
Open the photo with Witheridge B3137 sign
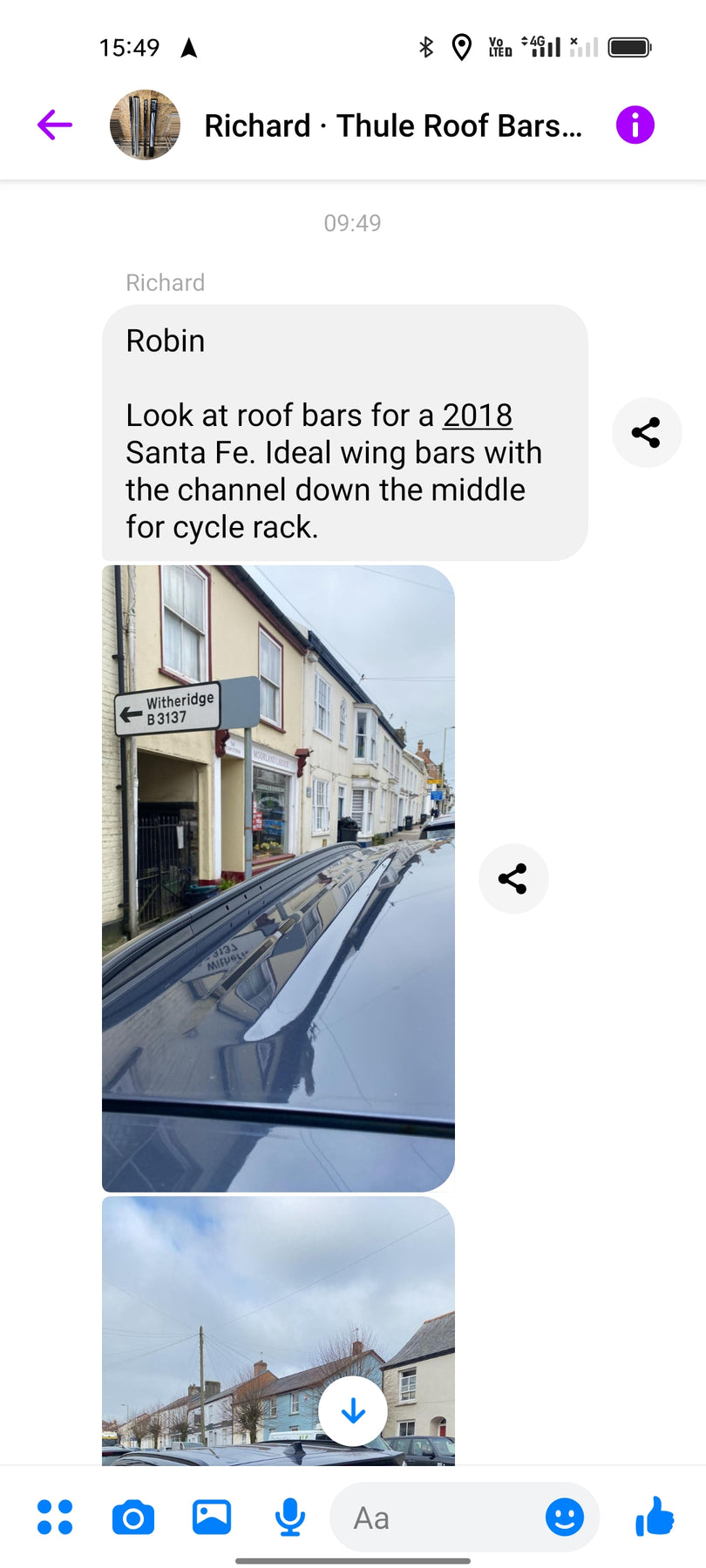point(278,878)
